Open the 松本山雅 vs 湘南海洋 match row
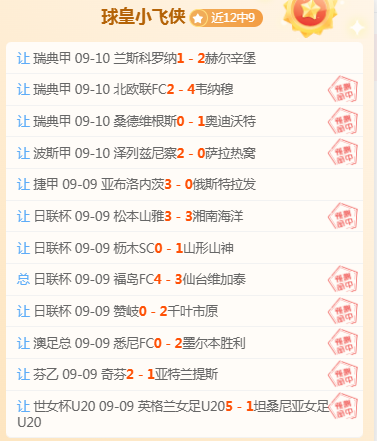Viewport: 377px width, 441px height. click(184, 216)
